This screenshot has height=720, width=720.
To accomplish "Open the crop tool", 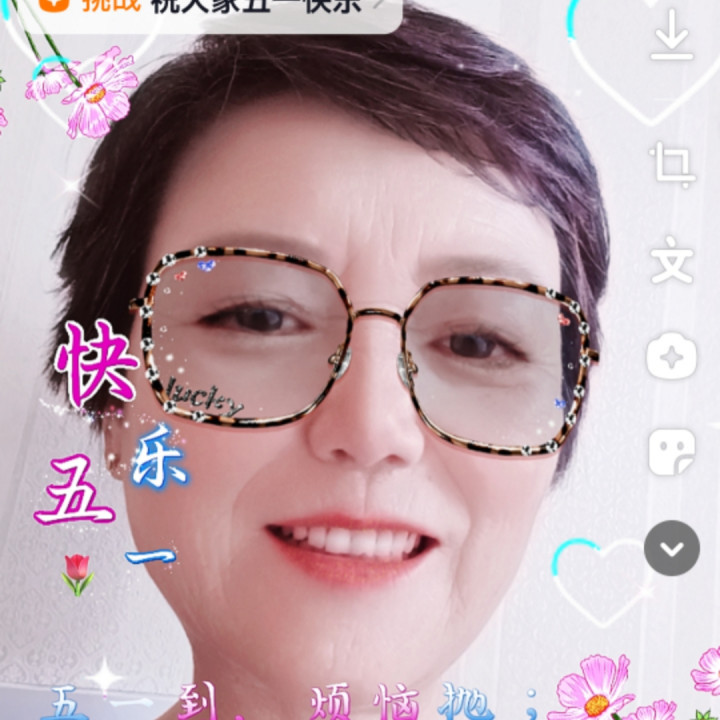I will tap(672, 166).
